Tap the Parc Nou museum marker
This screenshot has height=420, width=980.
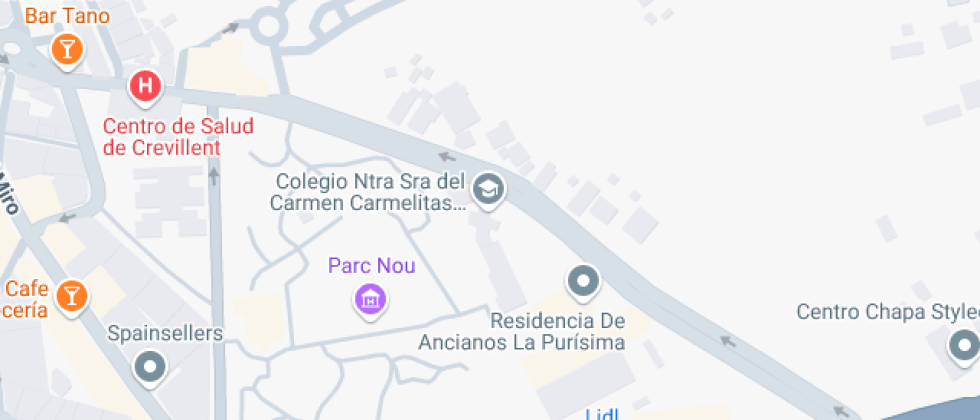pyautogui.click(x=371, y=298)
